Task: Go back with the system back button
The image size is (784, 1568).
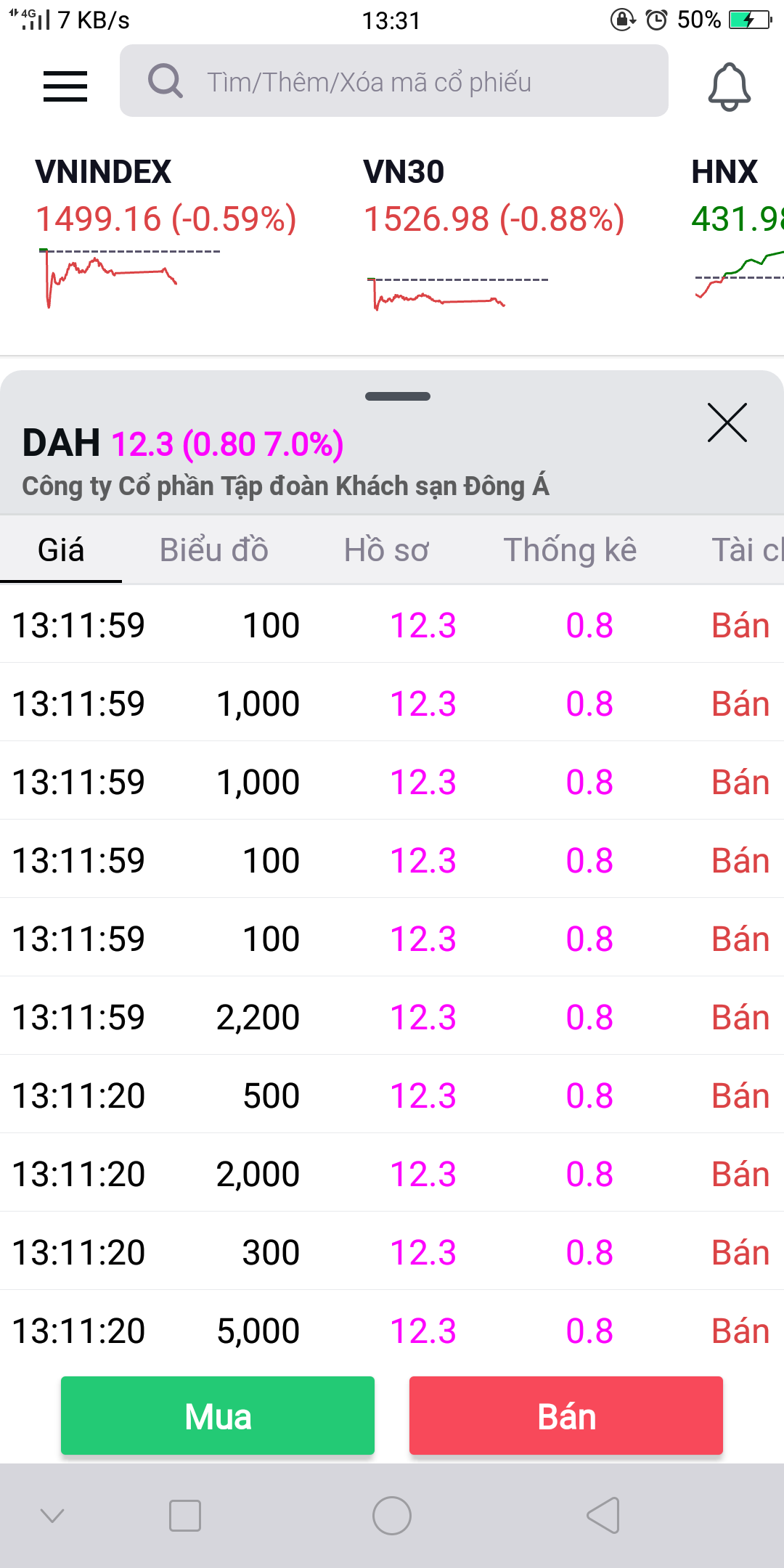Action: tap(603, 1516)
